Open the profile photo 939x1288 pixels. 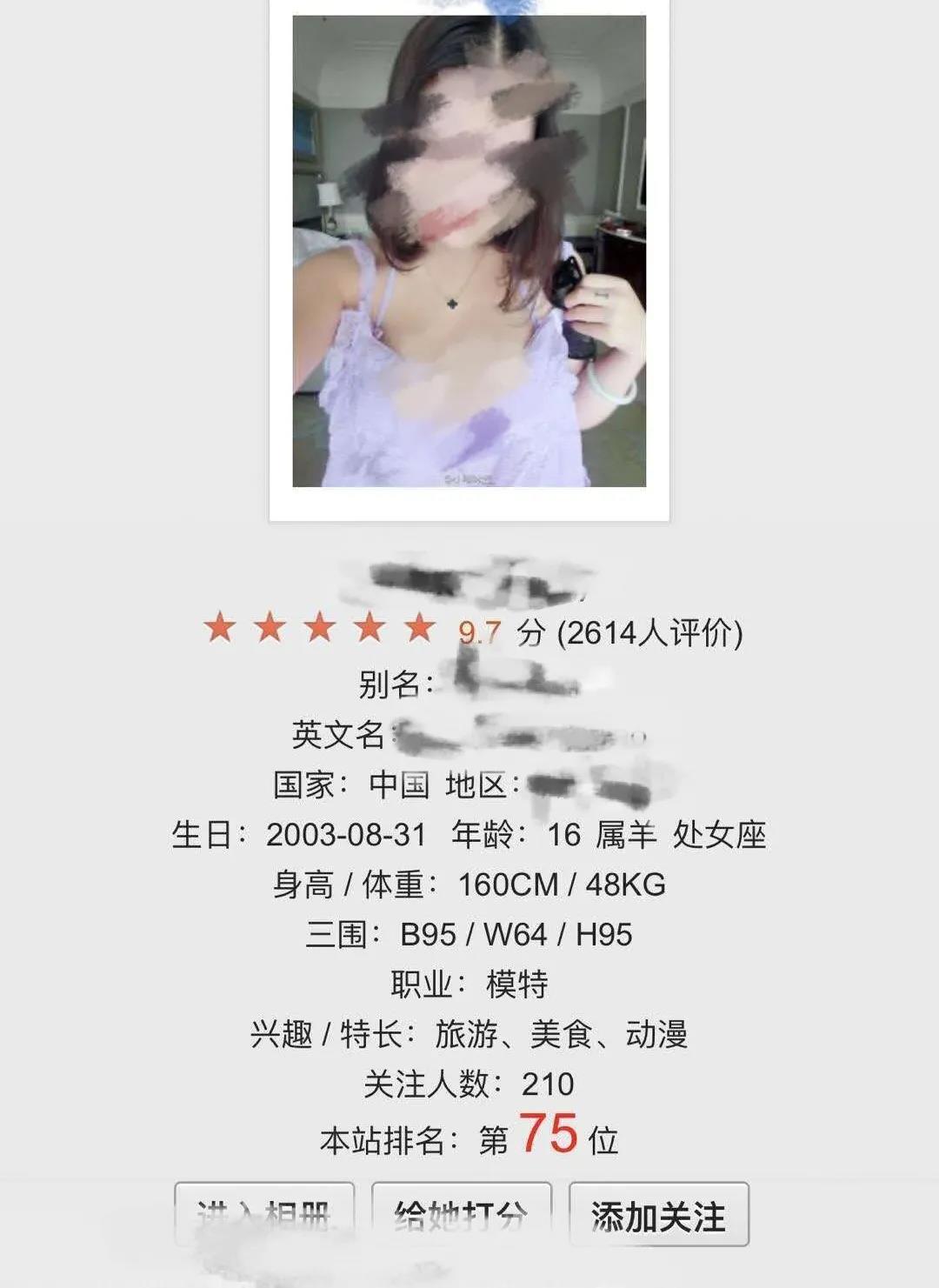(x=469, y=252)
